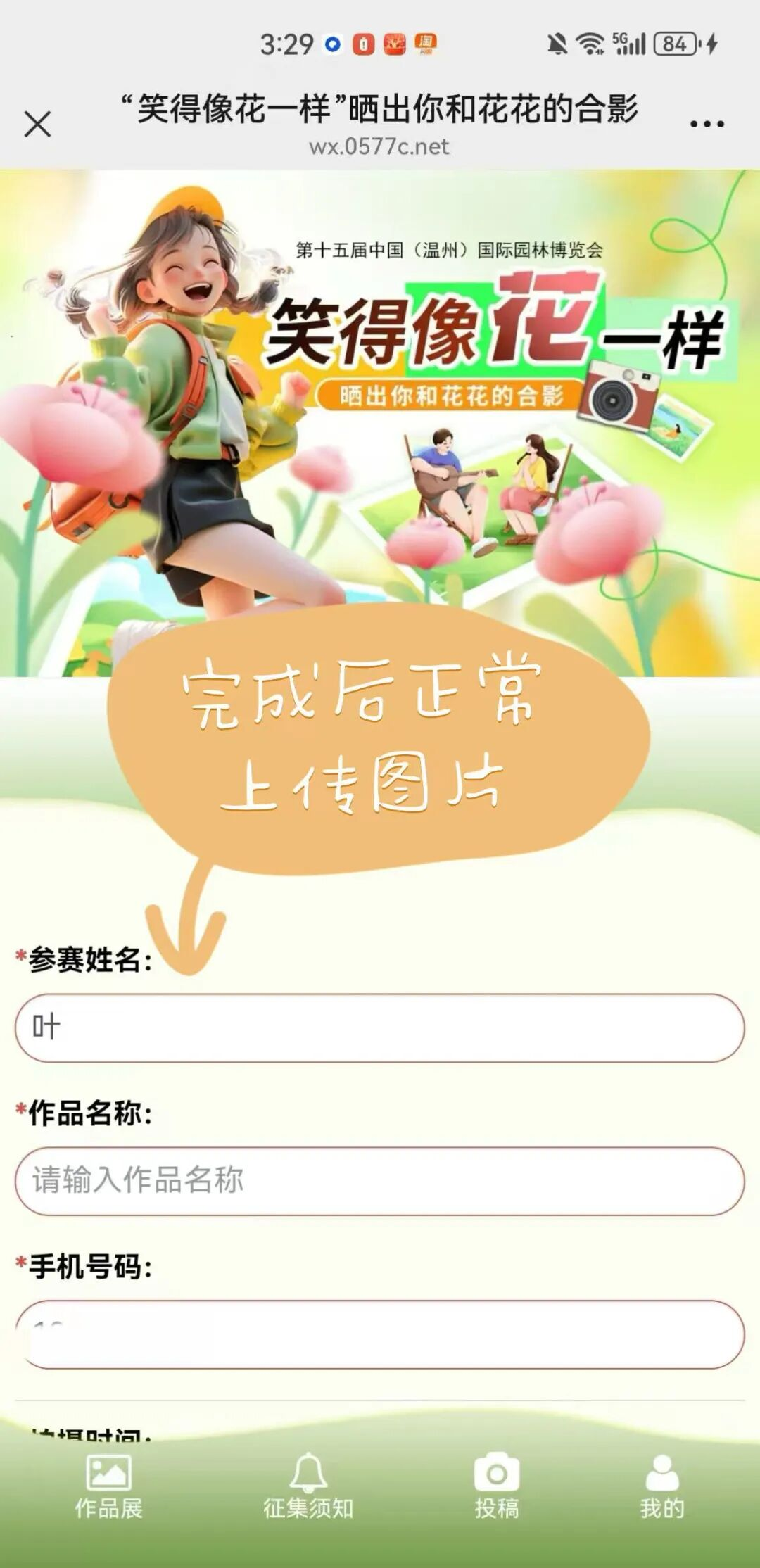Tap the 参赛姓名 name field
This screenshot has width=760, height=1568.
coord(380,1028)
